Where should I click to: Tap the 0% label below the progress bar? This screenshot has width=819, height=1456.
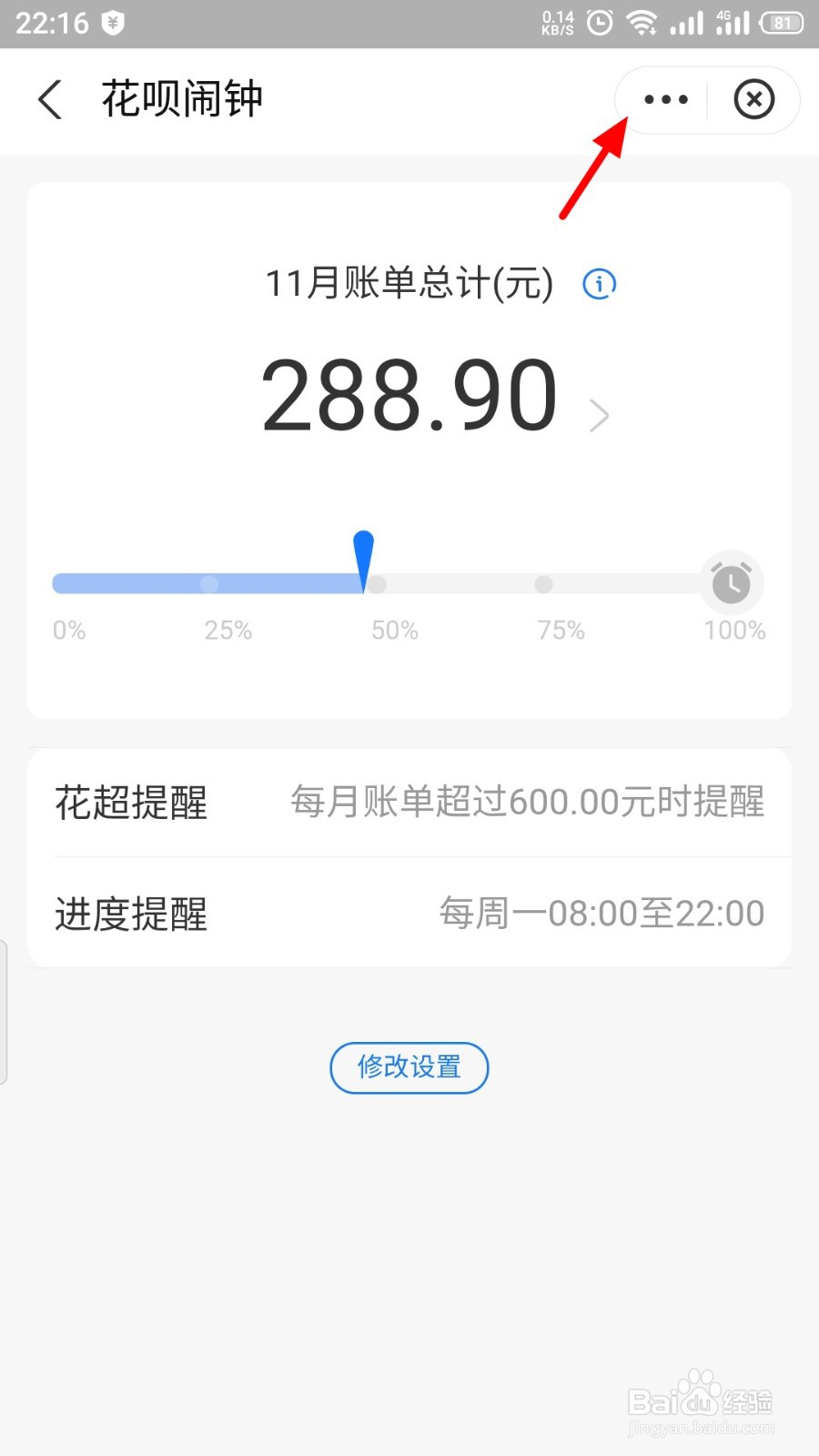click(68, 629)
